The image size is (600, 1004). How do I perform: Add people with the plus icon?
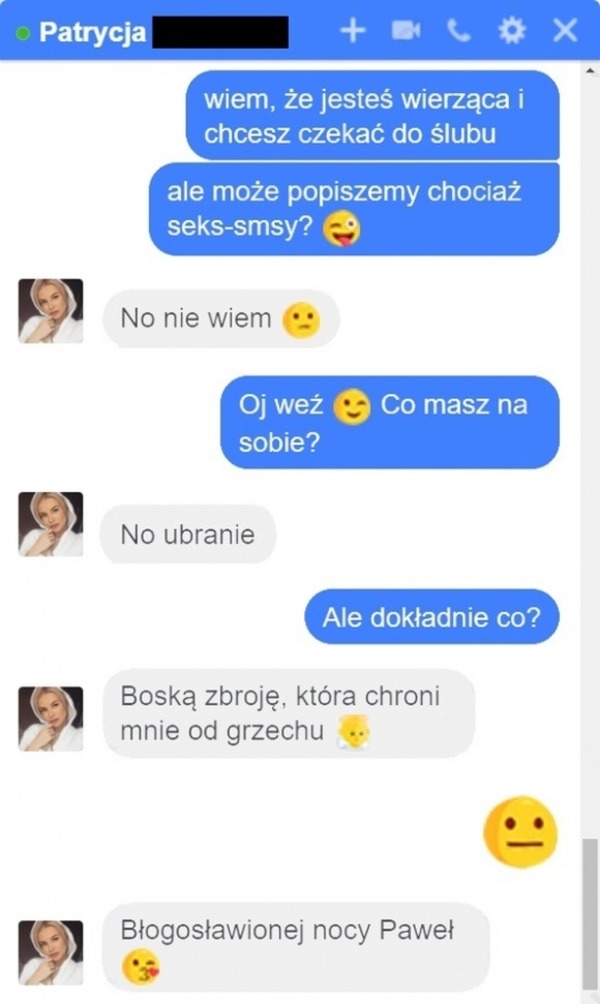[x=353, y=31]
